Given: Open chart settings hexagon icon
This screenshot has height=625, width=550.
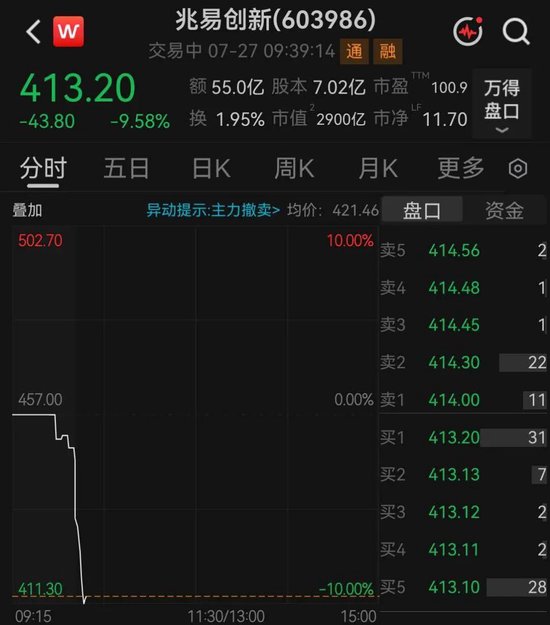Looking at the screenshot, I should (518, 169).
